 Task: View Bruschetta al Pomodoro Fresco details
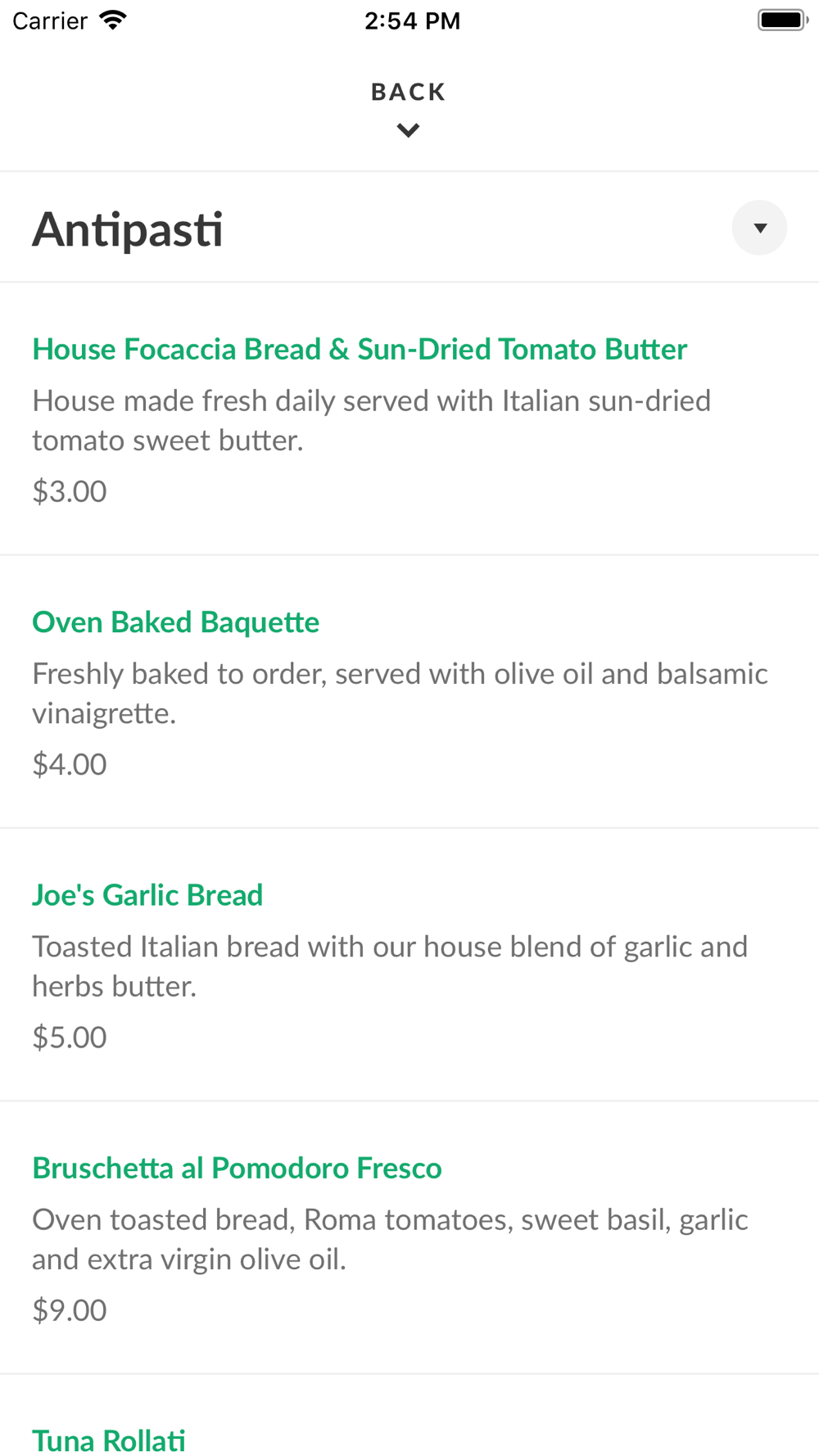coord(237,1168)
